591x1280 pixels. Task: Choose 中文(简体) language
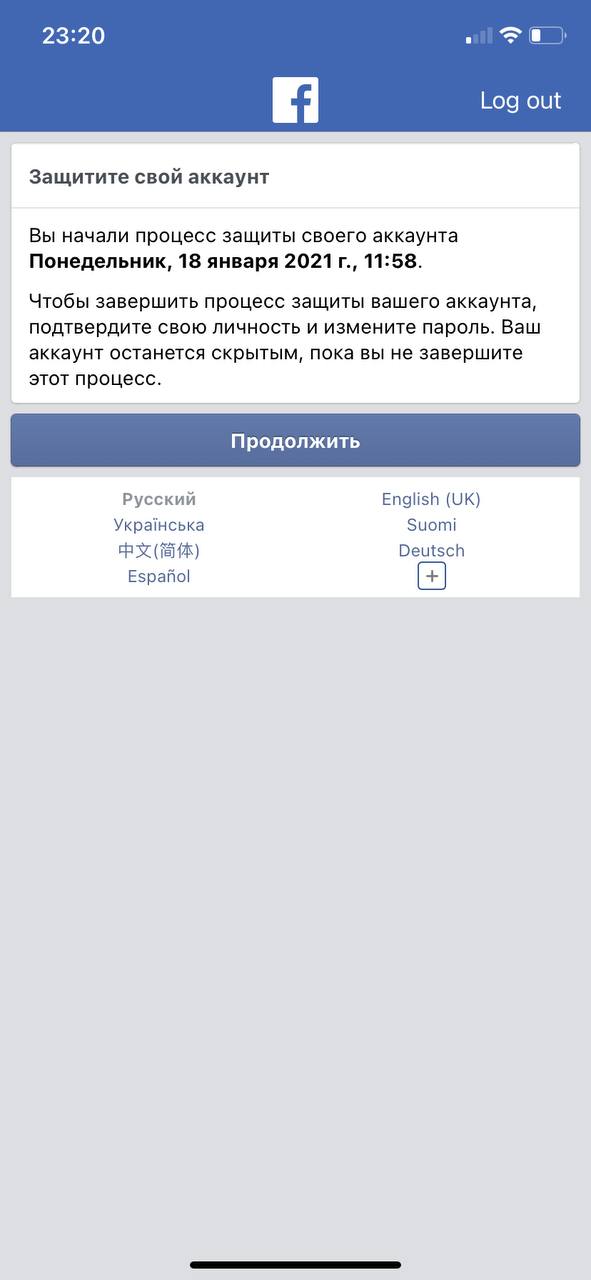159,551
